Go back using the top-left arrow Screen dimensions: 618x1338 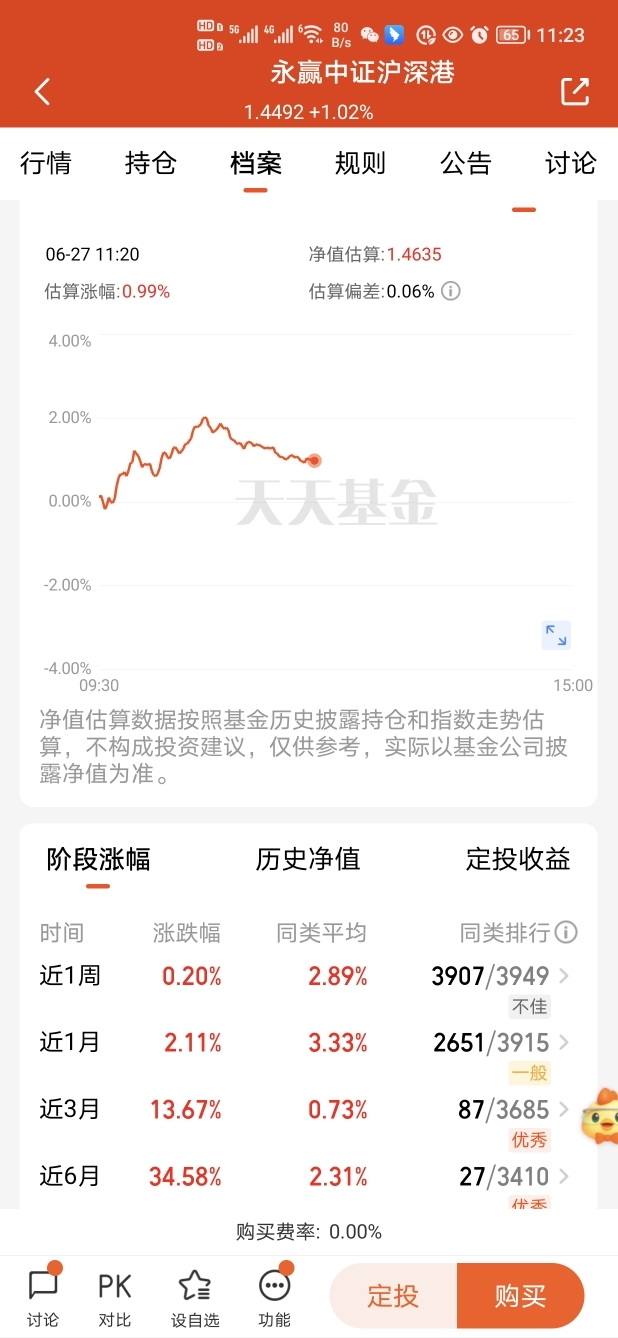click(x=42, y=92)
